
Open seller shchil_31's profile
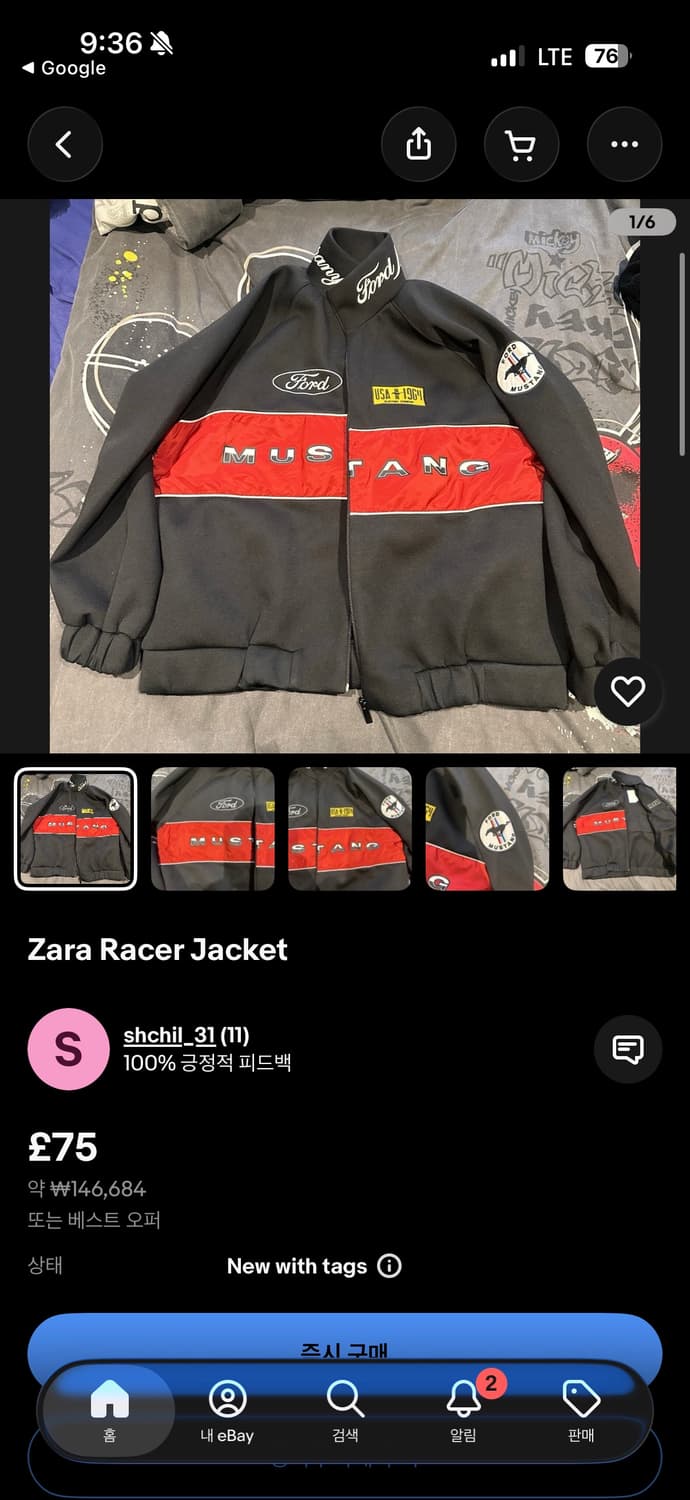[169, 1036]
